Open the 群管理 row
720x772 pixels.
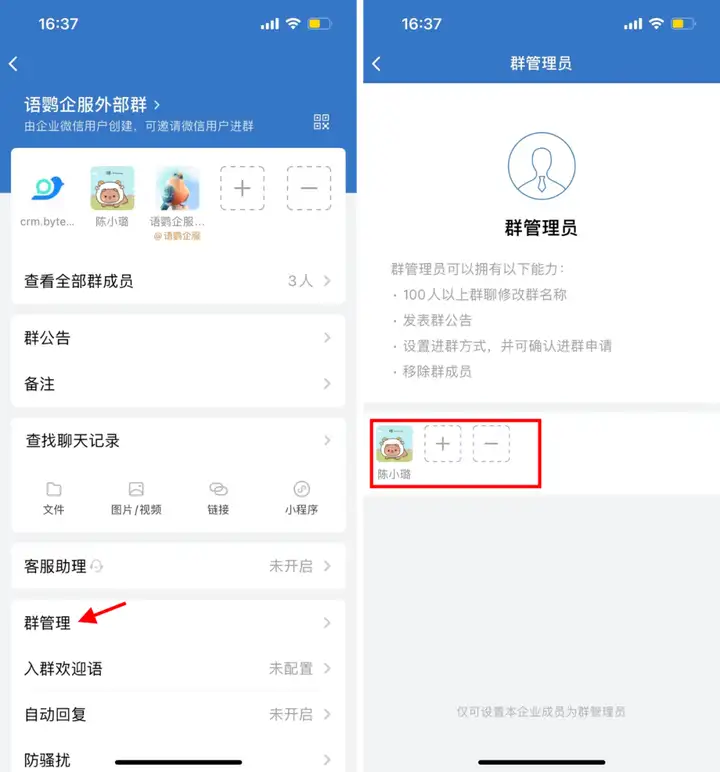178,623
